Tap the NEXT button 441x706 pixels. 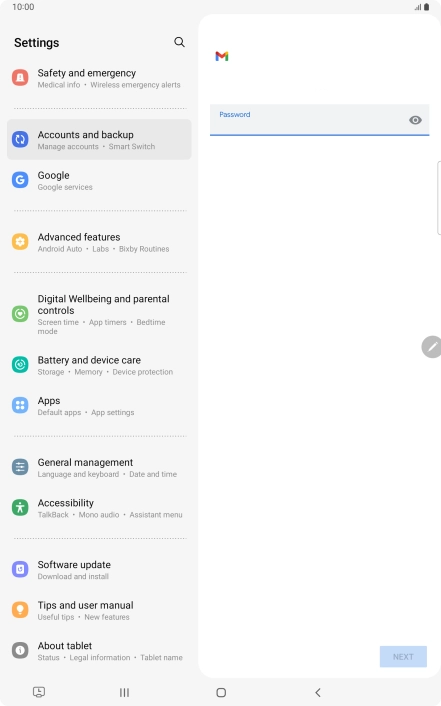[403, 656]
